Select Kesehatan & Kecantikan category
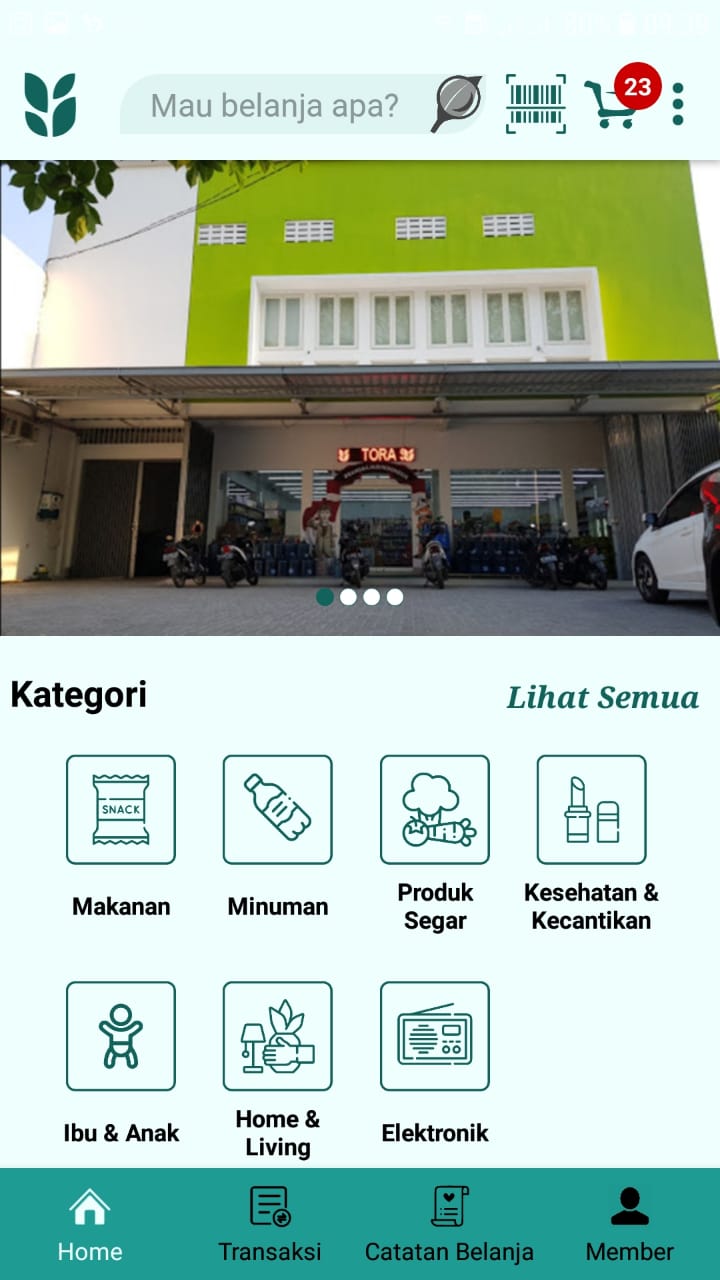 pos(591,810)
